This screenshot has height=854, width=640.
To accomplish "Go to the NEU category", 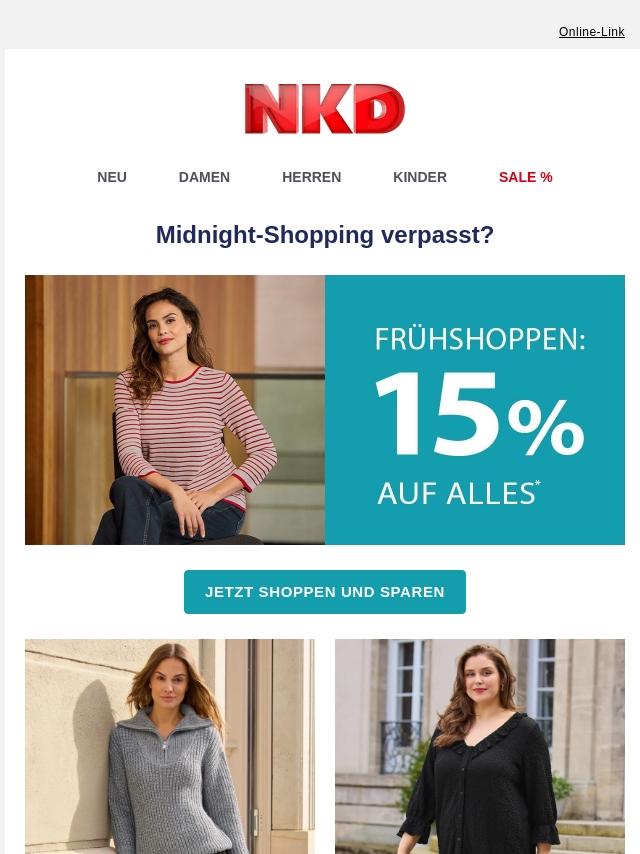I will point(112,177).
